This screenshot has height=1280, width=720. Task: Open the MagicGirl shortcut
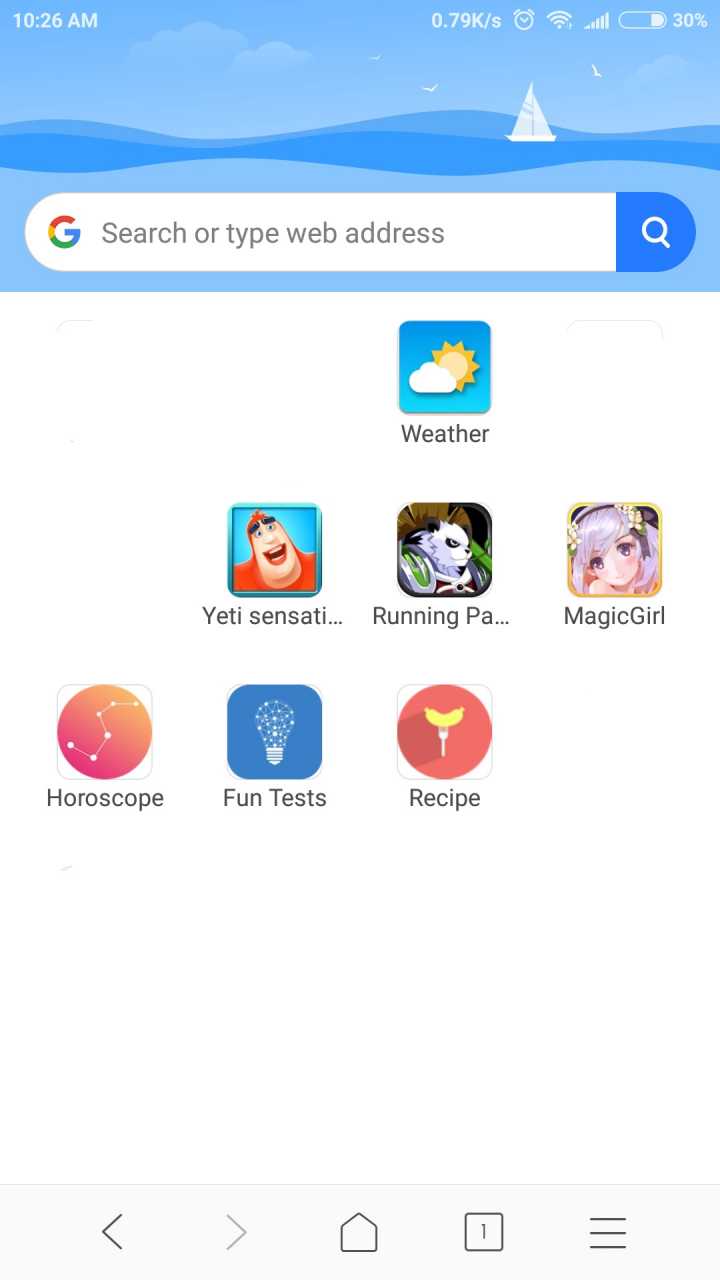(x=614, y=550)
